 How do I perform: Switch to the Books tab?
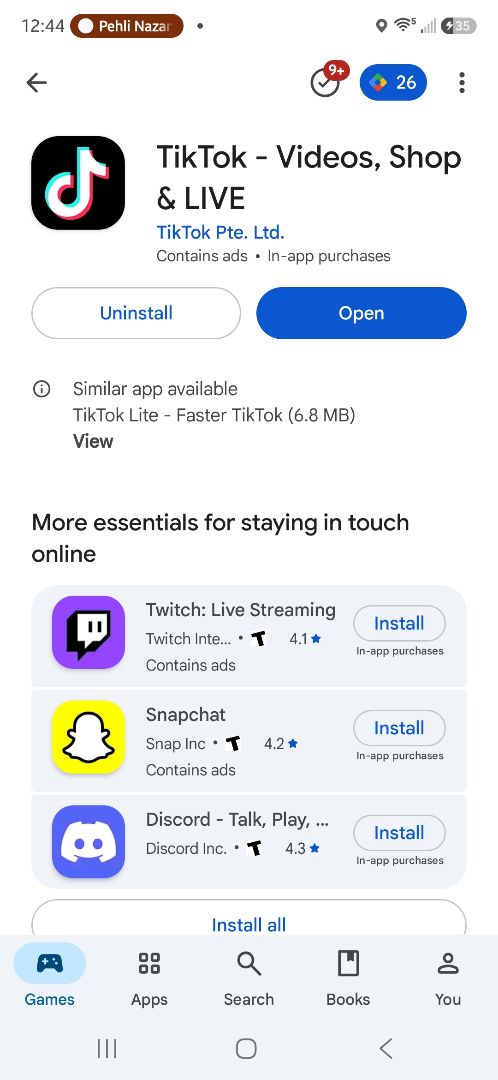349,975
